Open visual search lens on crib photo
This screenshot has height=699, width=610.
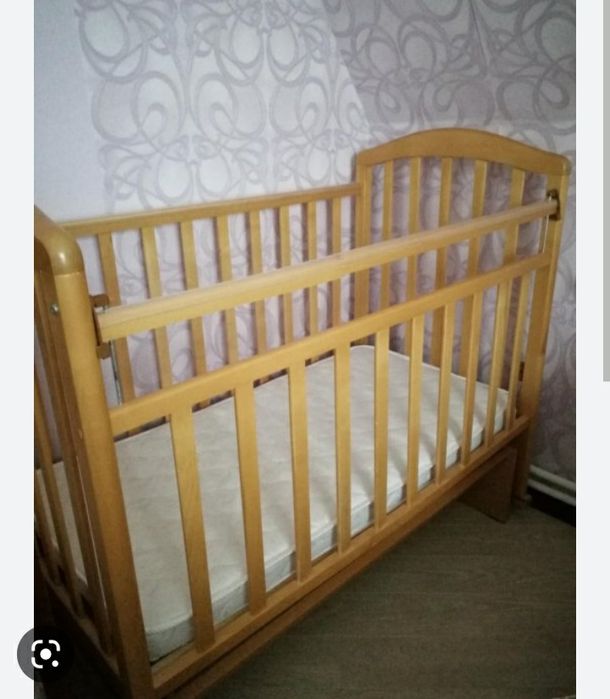point(45,654)
